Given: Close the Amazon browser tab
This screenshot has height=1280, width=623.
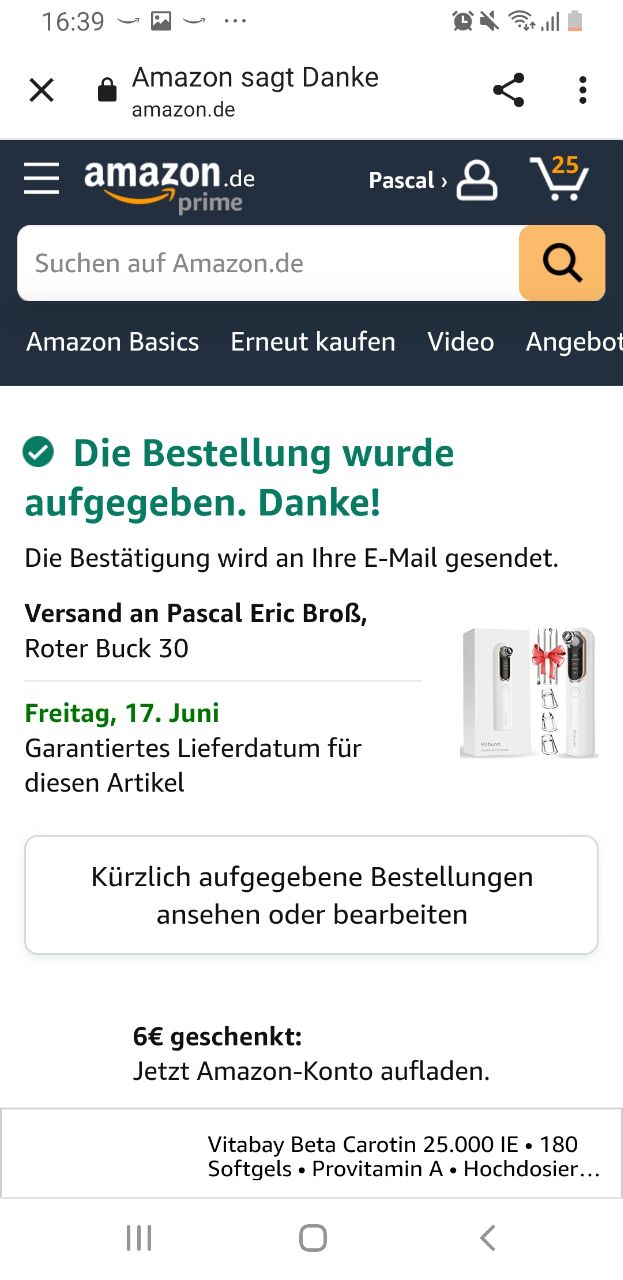Looking at the screenshot, I should pos(41,91).
